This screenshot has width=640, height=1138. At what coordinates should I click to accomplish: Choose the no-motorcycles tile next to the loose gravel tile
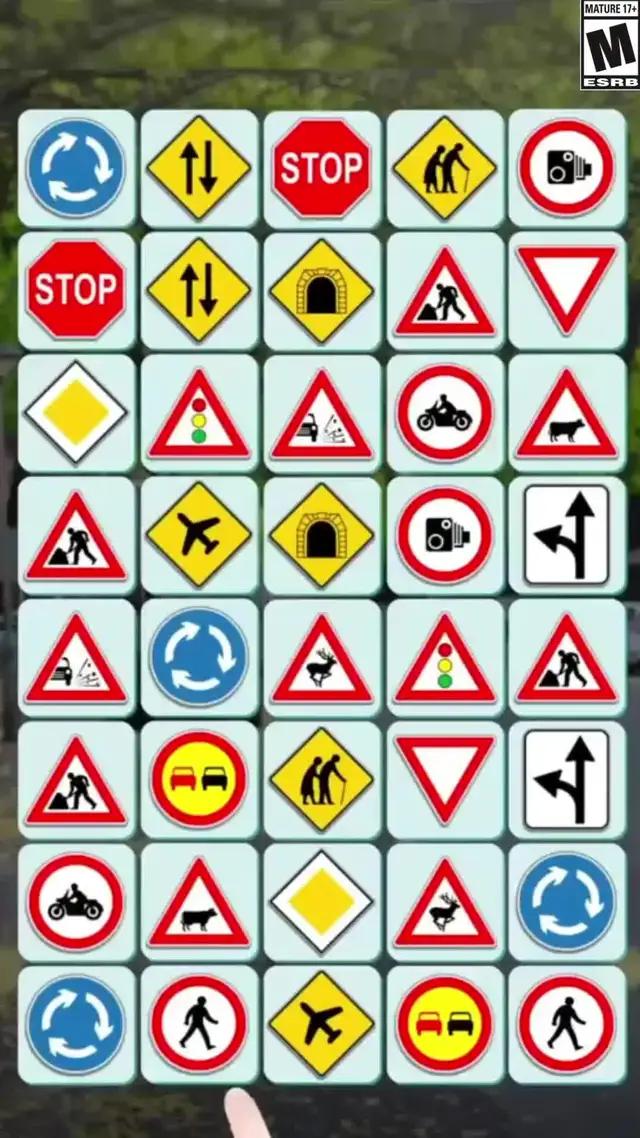click(444, 413)
